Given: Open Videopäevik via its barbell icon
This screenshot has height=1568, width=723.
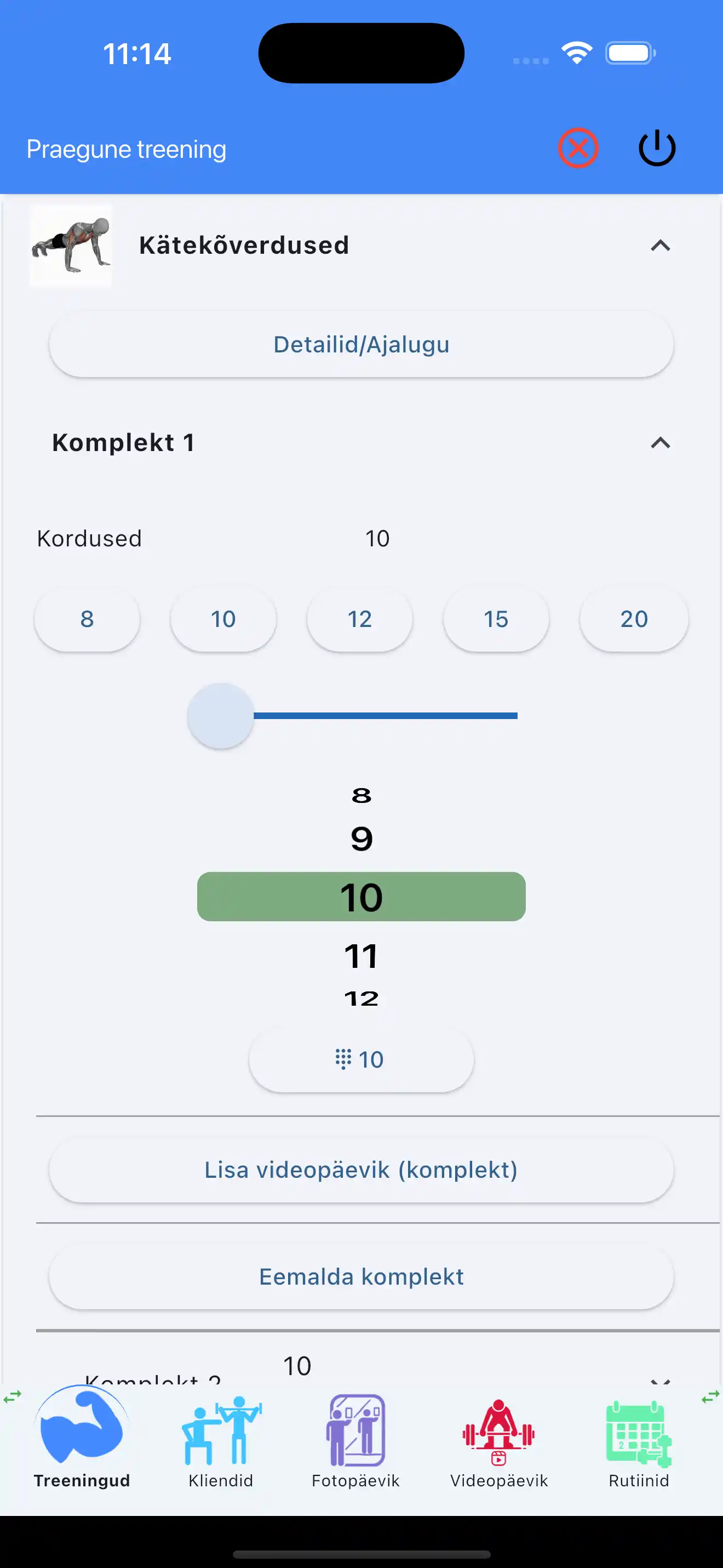Looking at the screenshot, I should (498, 1430).
